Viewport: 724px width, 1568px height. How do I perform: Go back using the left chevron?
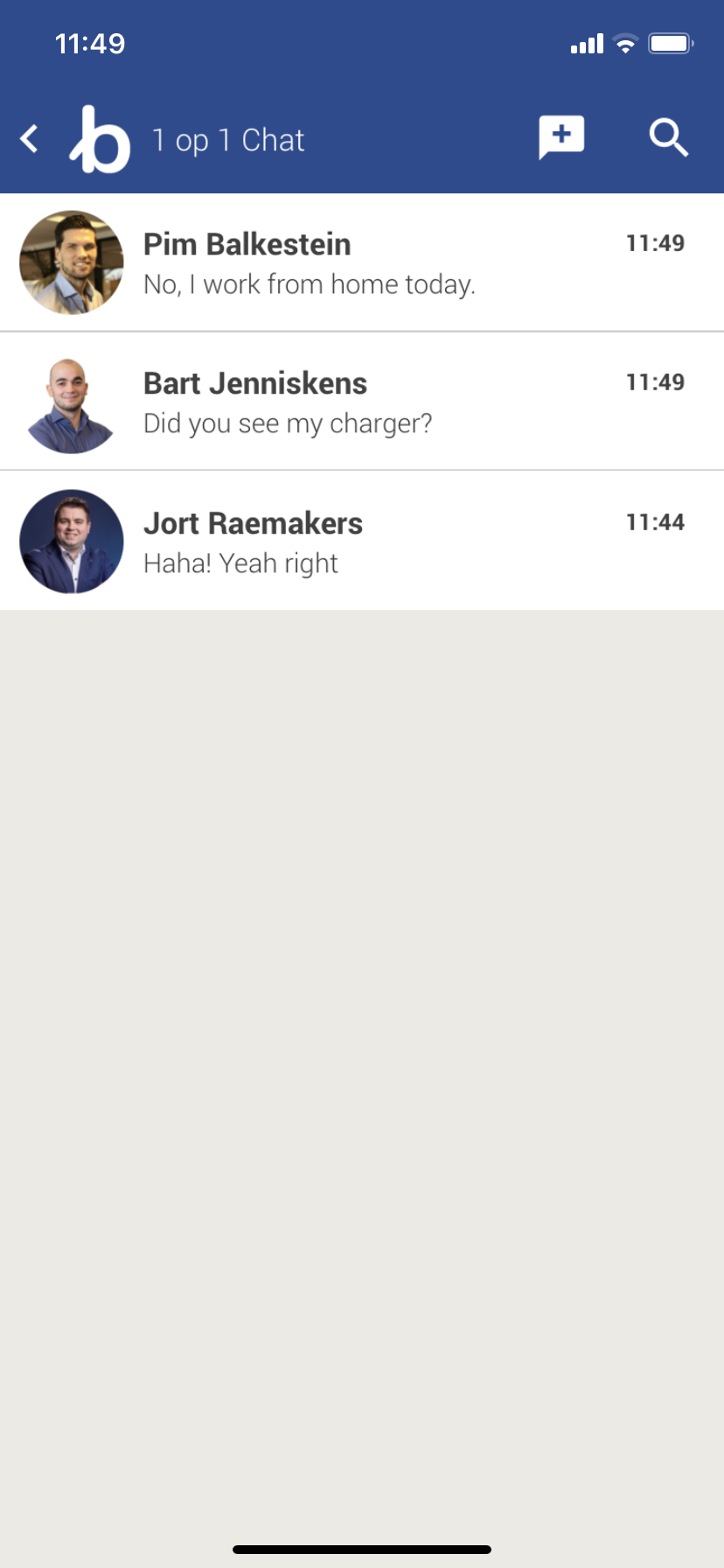29,138
